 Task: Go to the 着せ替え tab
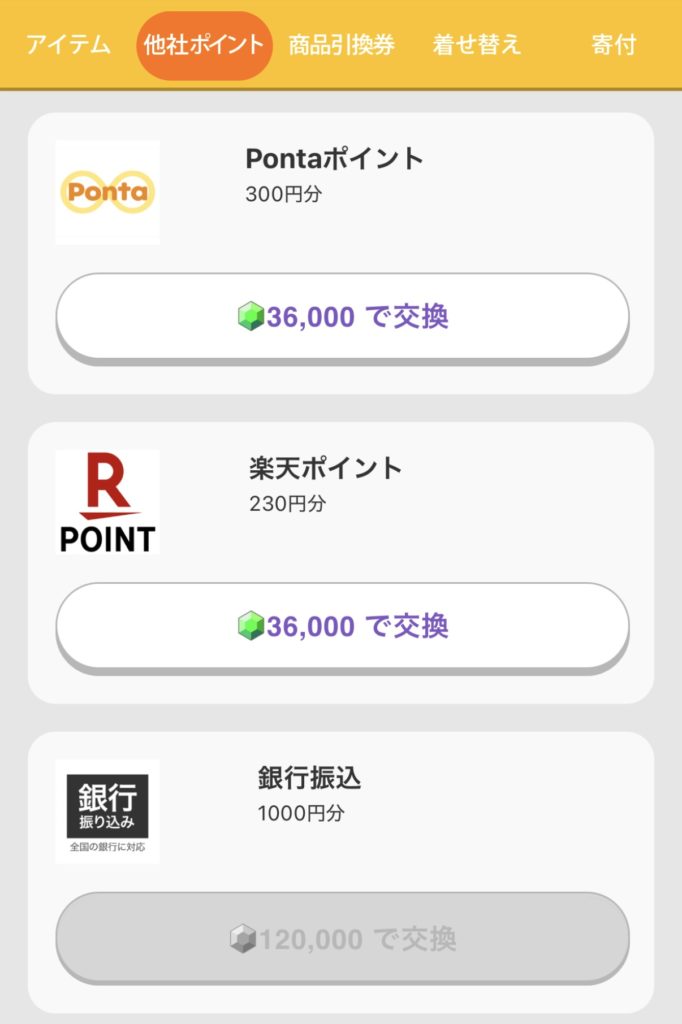pyautogui.click(x=477, y=45)
